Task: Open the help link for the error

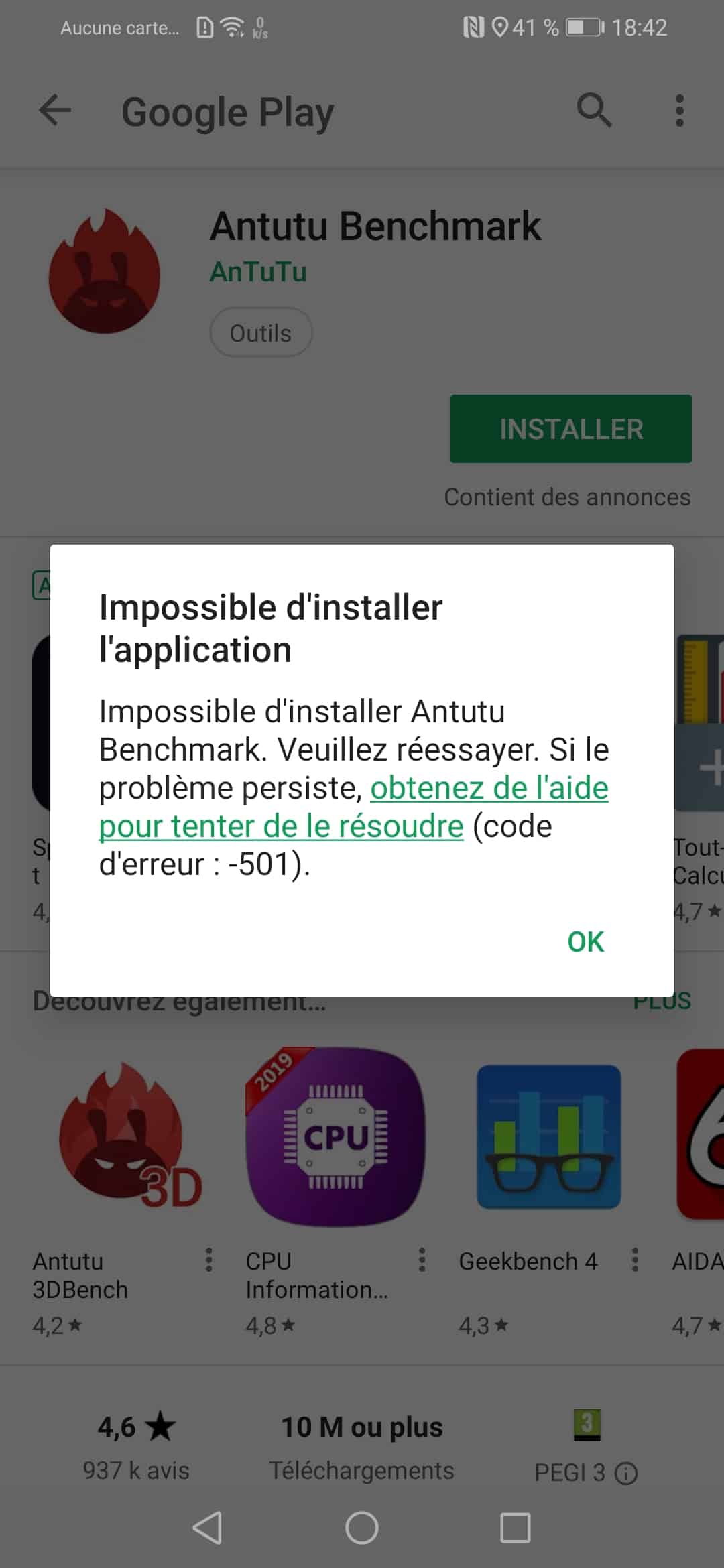Action: point(353,807)
